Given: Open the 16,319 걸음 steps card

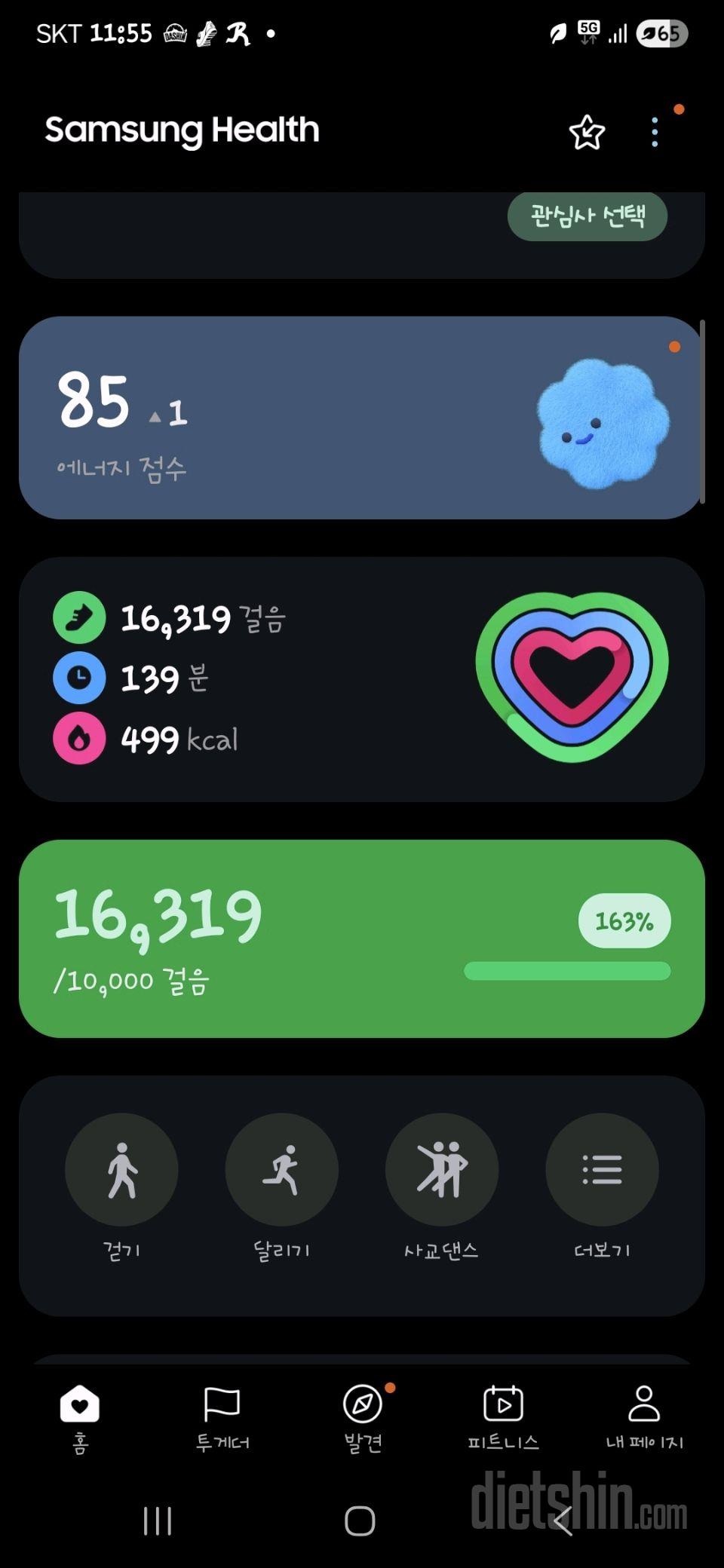Looking at the screenshot, I should (360, 939).
